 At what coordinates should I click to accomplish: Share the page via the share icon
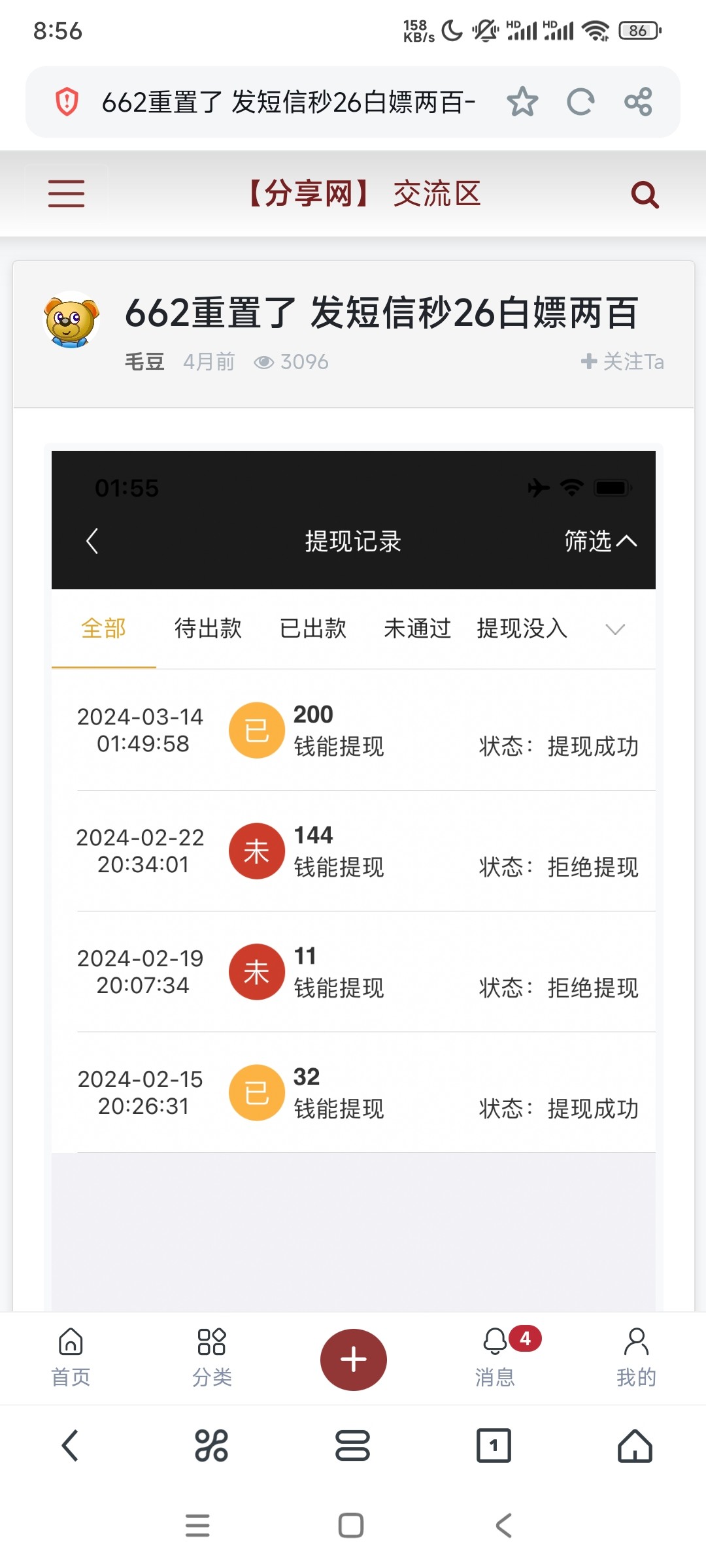[x=639, y=102]
